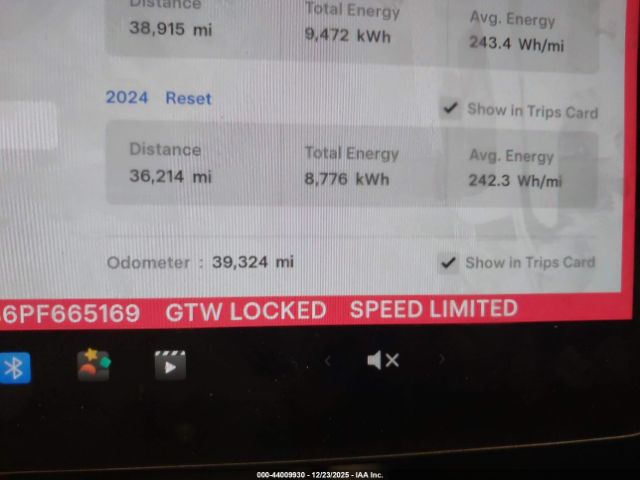Open Bluetooth settings
This screenshot has height=480, width=640.
(x=14, y=367)
